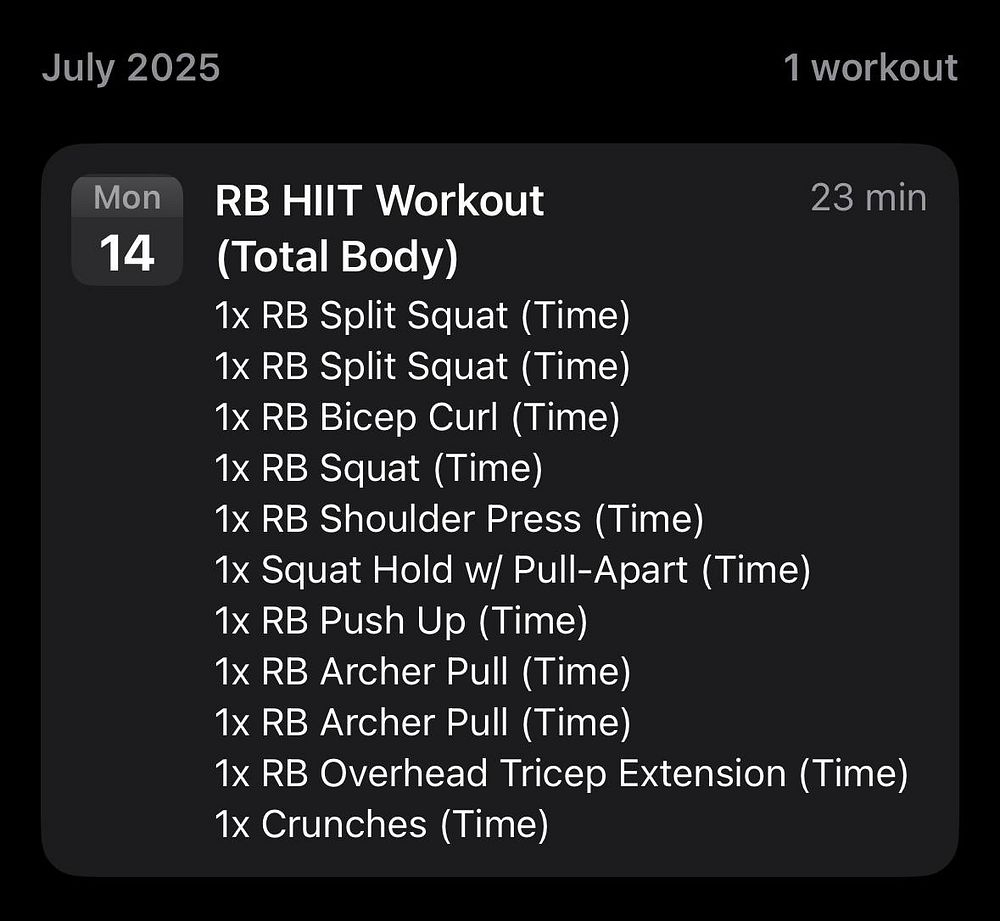Open the RB HIIT Workout card

(380, 228)
